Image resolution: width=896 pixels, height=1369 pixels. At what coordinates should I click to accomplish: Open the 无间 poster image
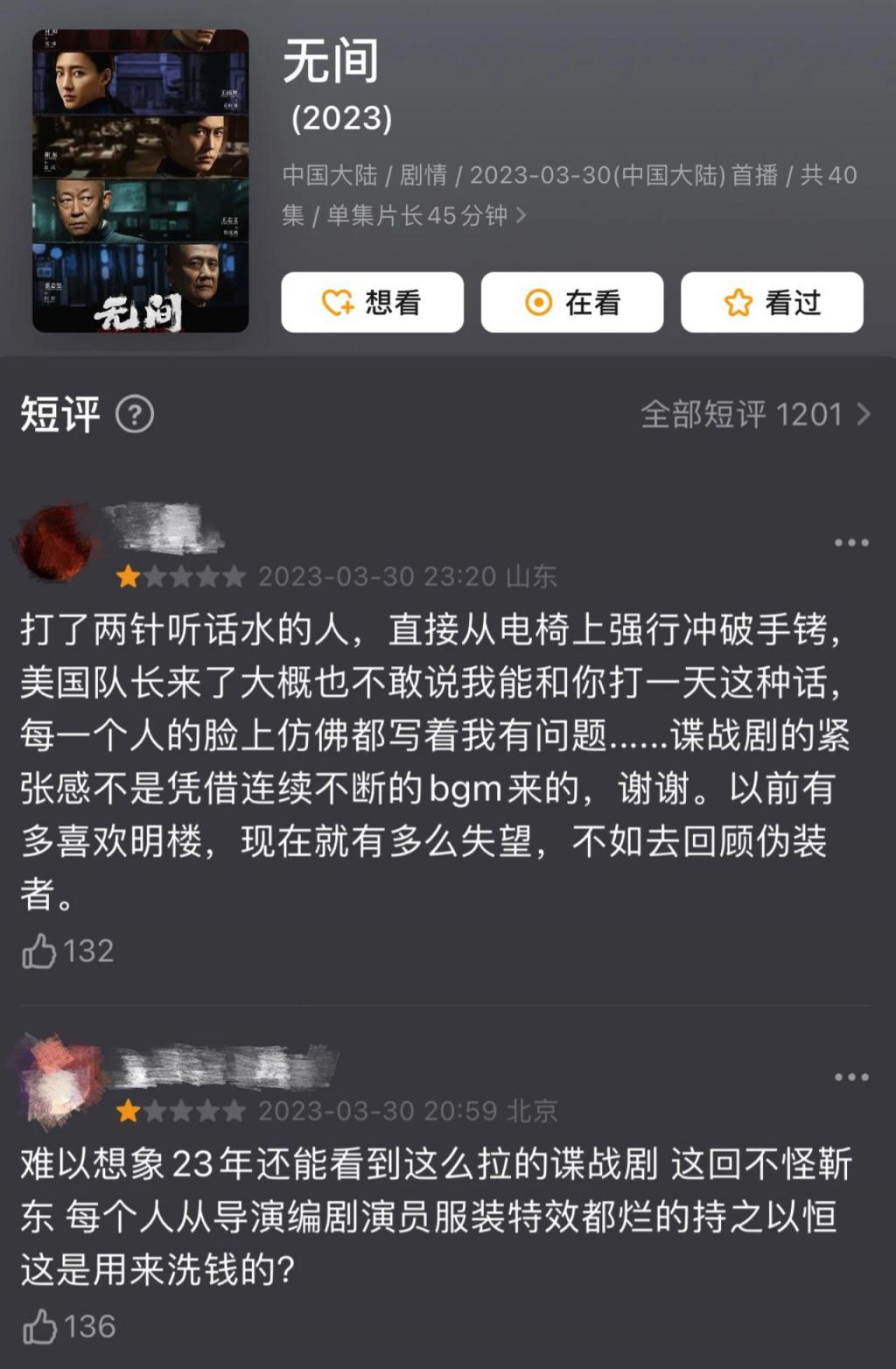(141, 181)
